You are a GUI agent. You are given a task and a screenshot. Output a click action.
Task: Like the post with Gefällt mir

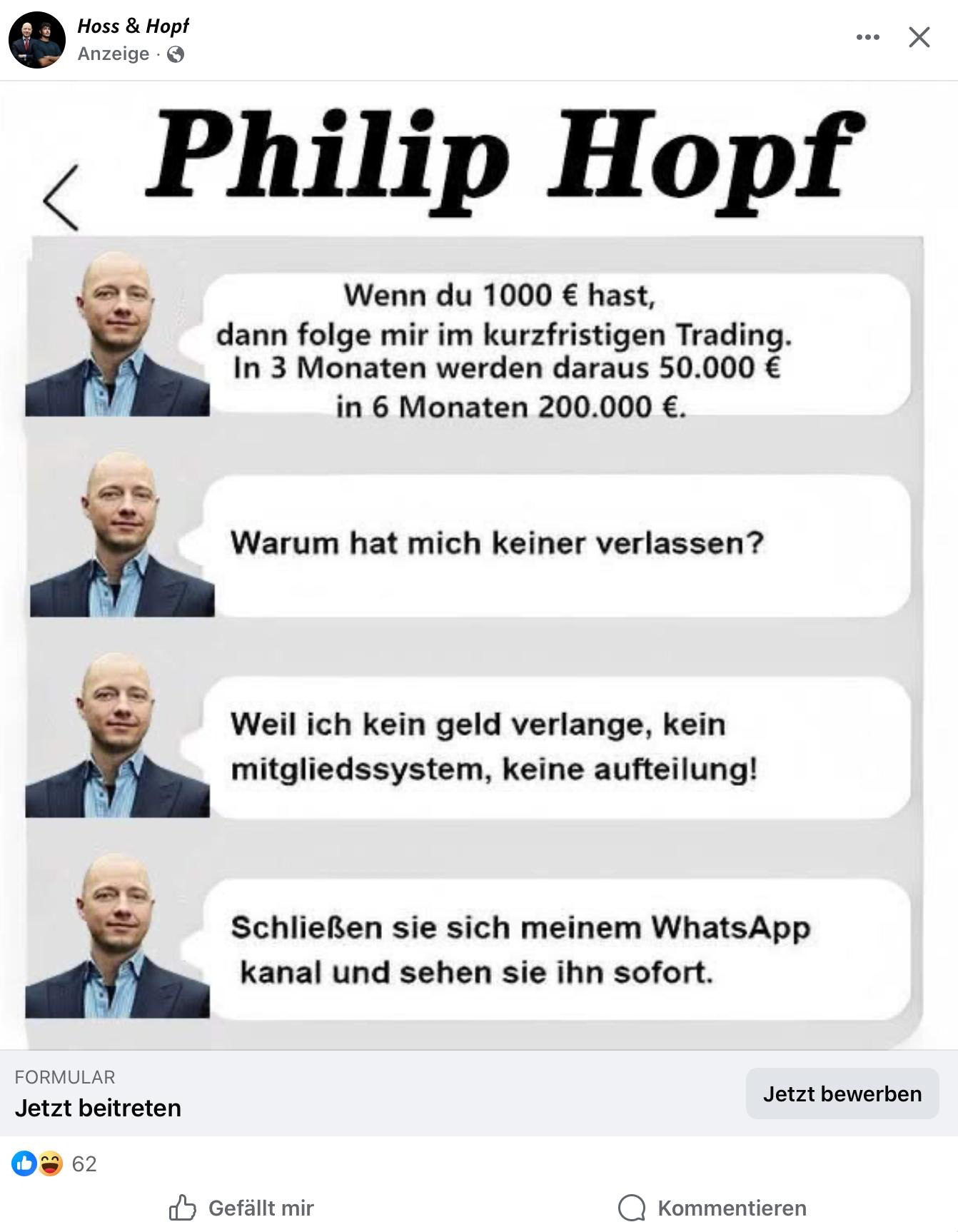pyautogui.click(x=241, y=1208)
